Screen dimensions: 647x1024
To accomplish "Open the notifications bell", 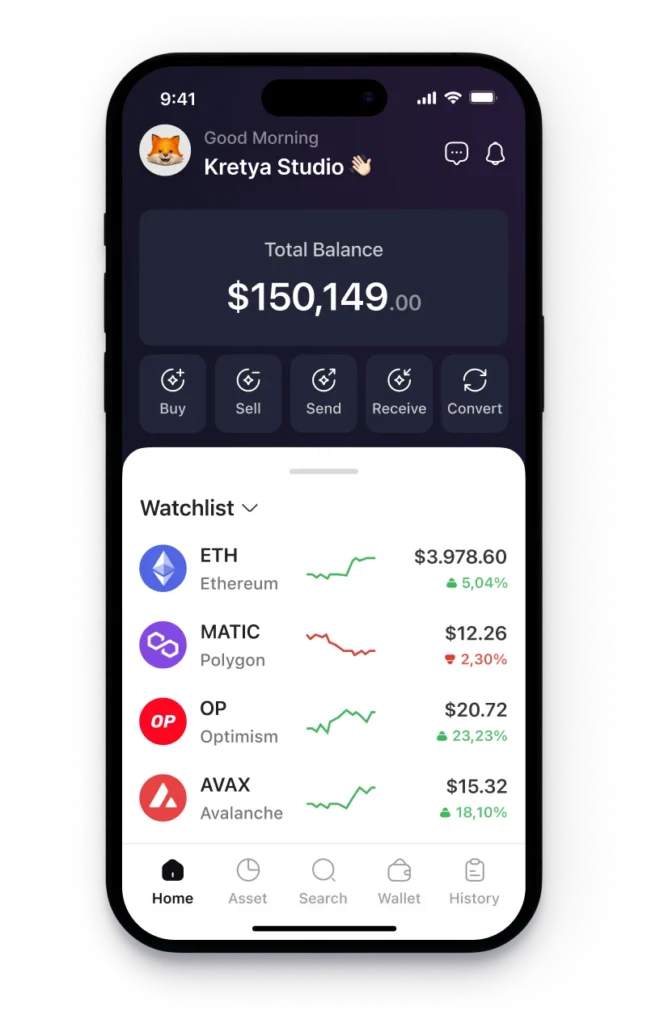I will pyautogui.click(x=495, y=153).
